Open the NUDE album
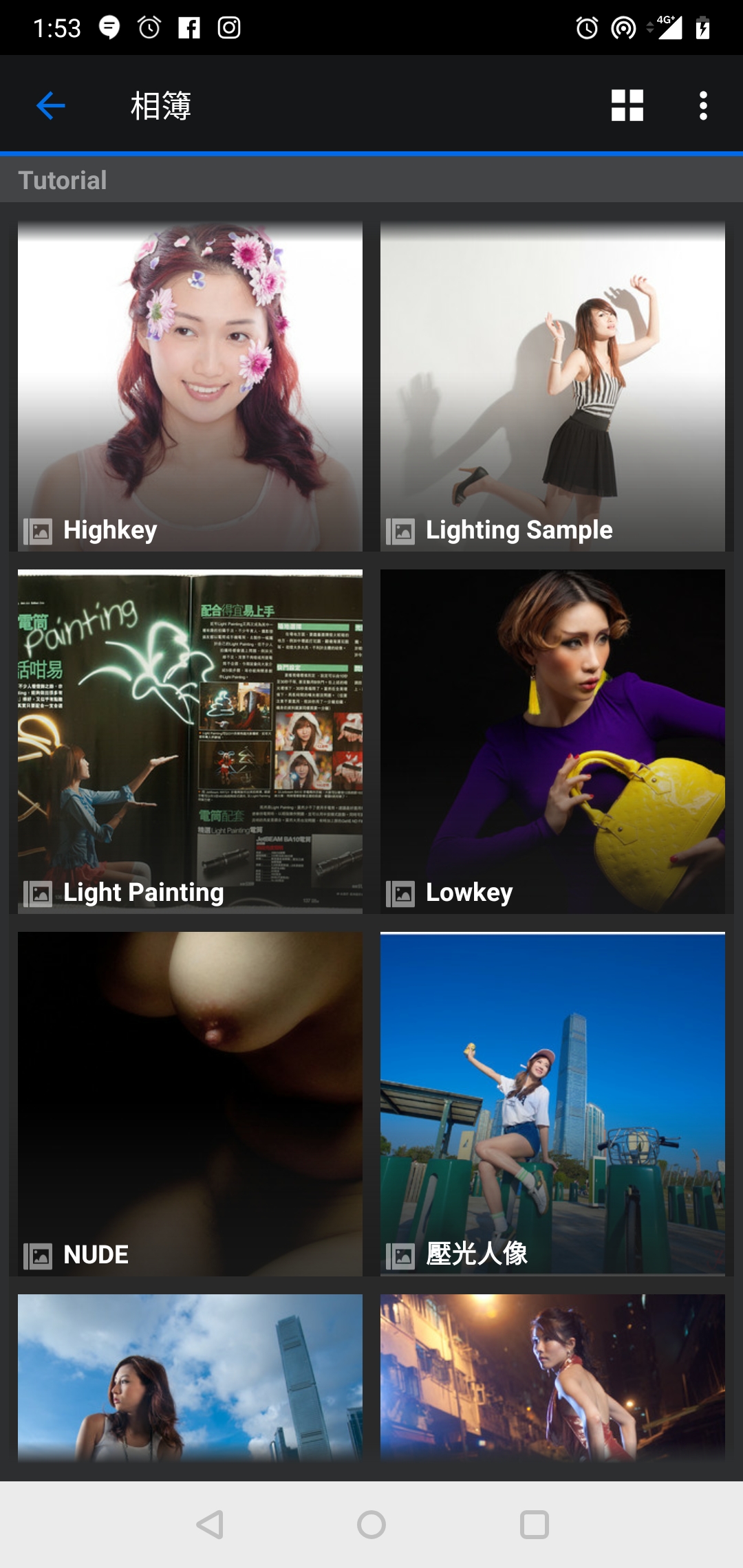743x1568 pixels. click(x=190, y=1104)
